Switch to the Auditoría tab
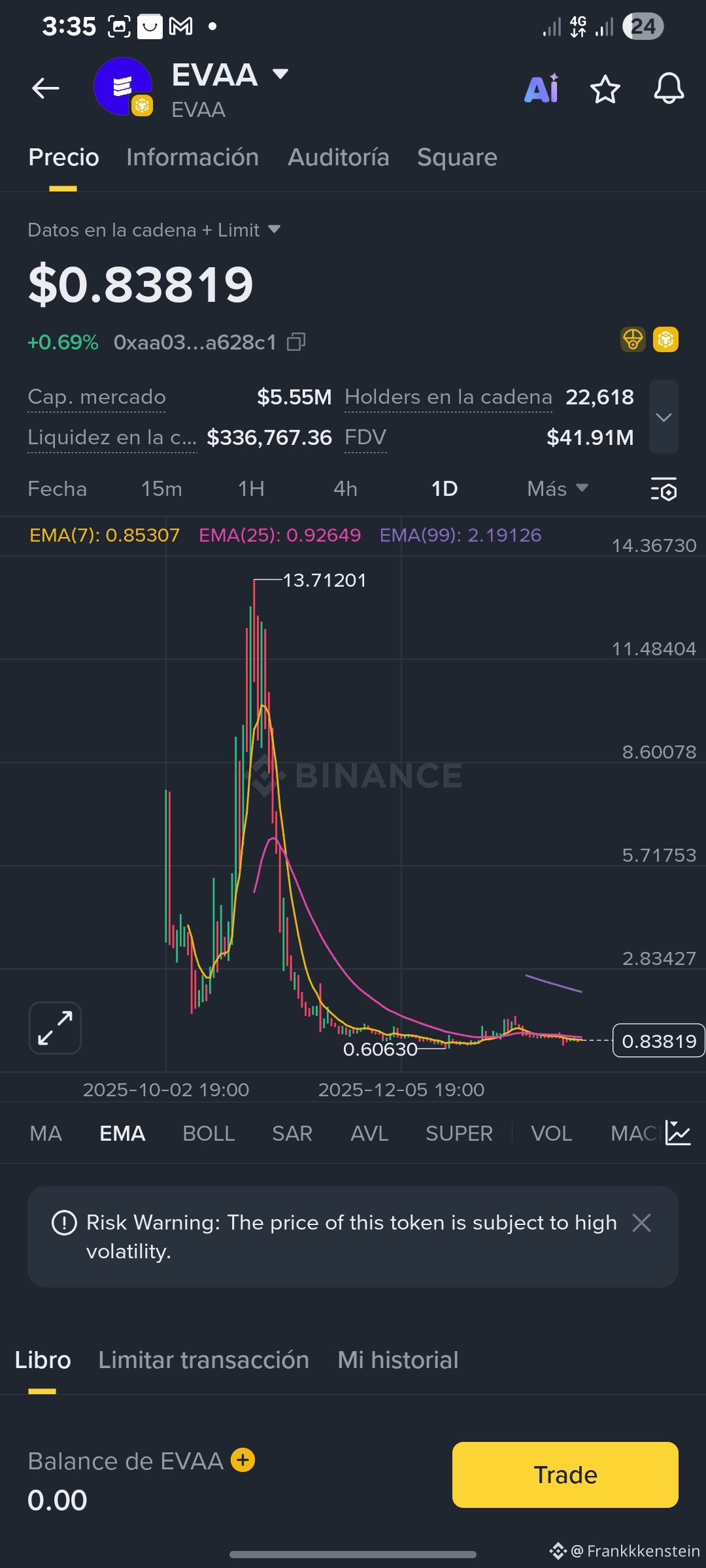Viewport: 706px width, 1568px height. pos(338,157)
